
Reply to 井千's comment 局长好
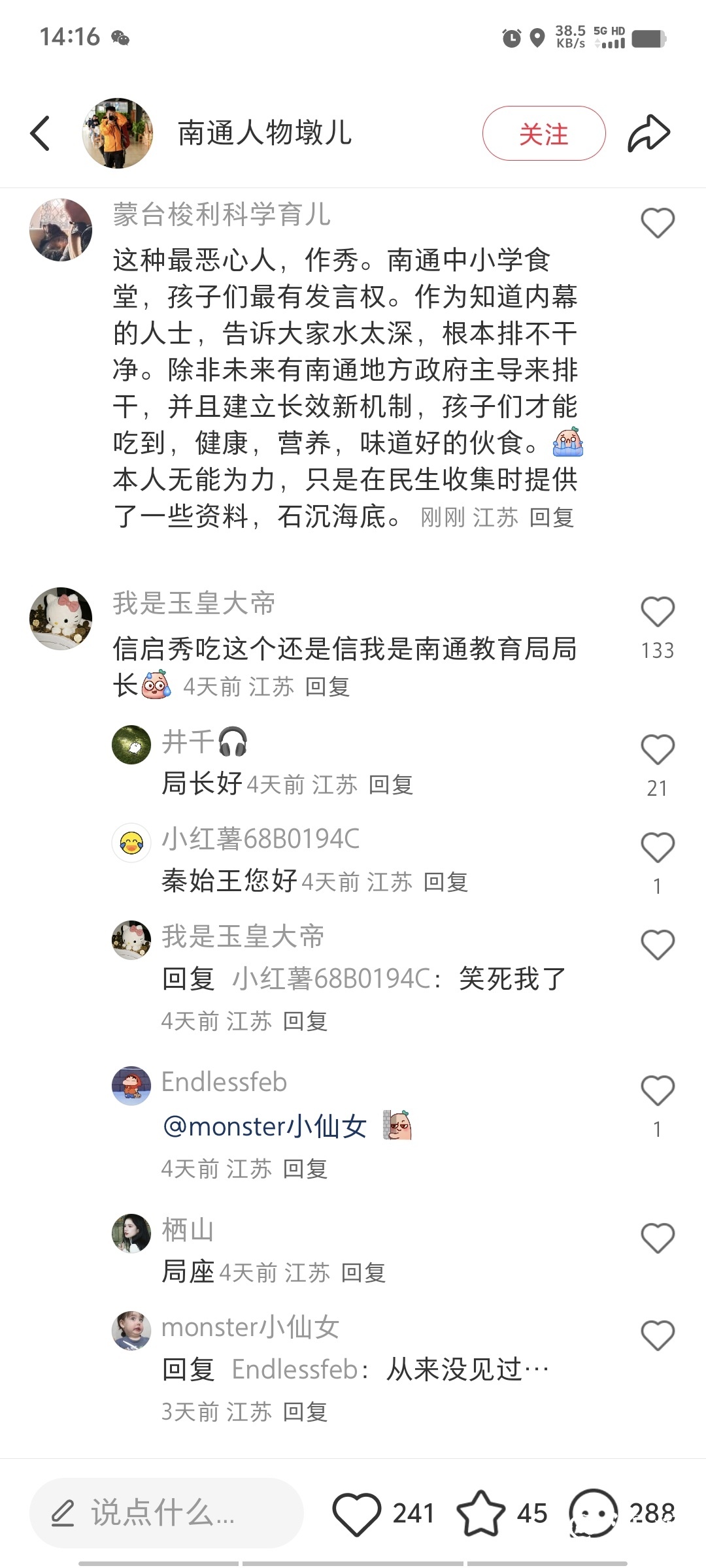[390, 785]
